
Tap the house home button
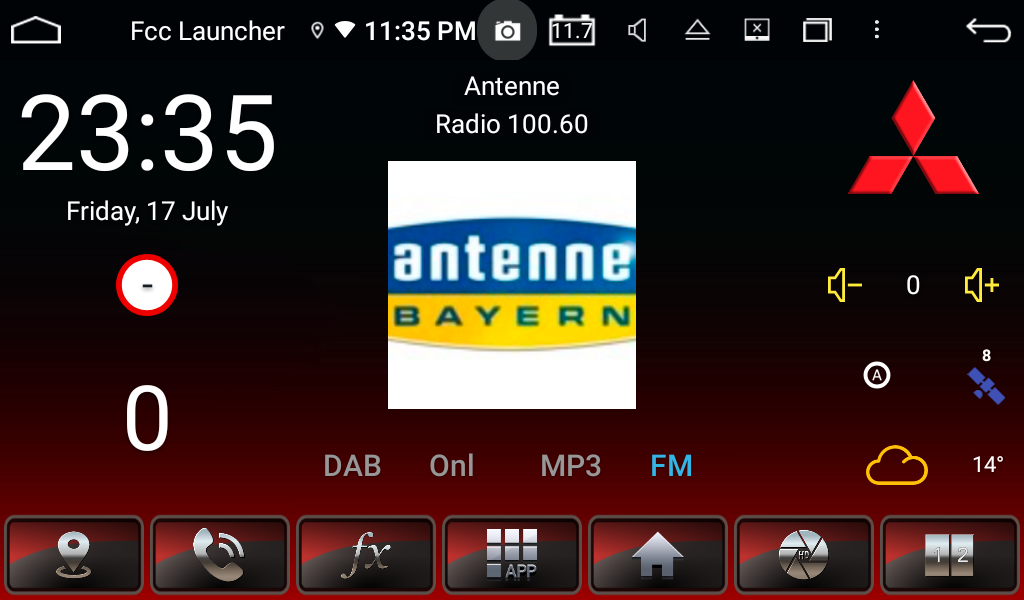(x=658, y=555)
